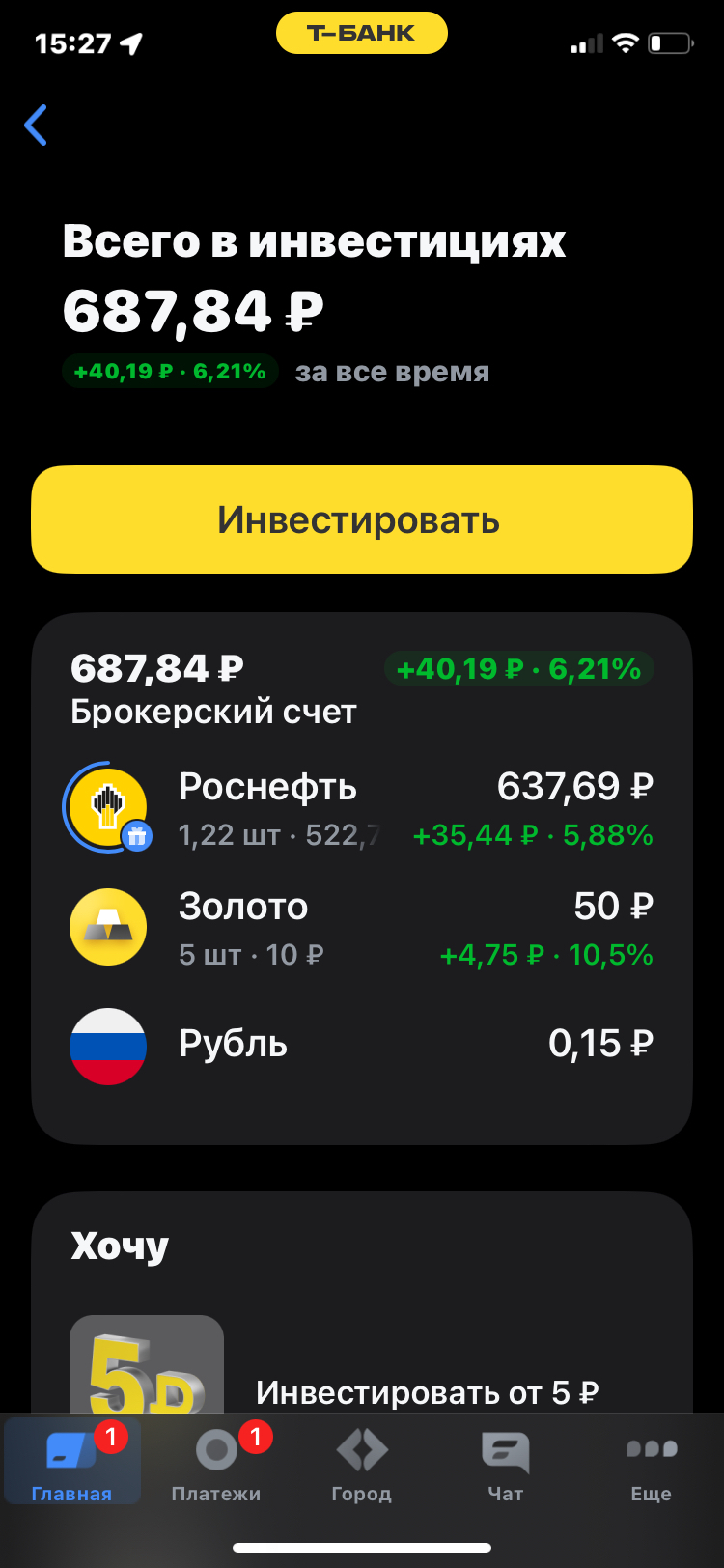Image resolution: width=724 pixels, height=1568 pixels.
Task: Tap the Инвестировать button
Action: pyautogui.click(x=361, y=519)
